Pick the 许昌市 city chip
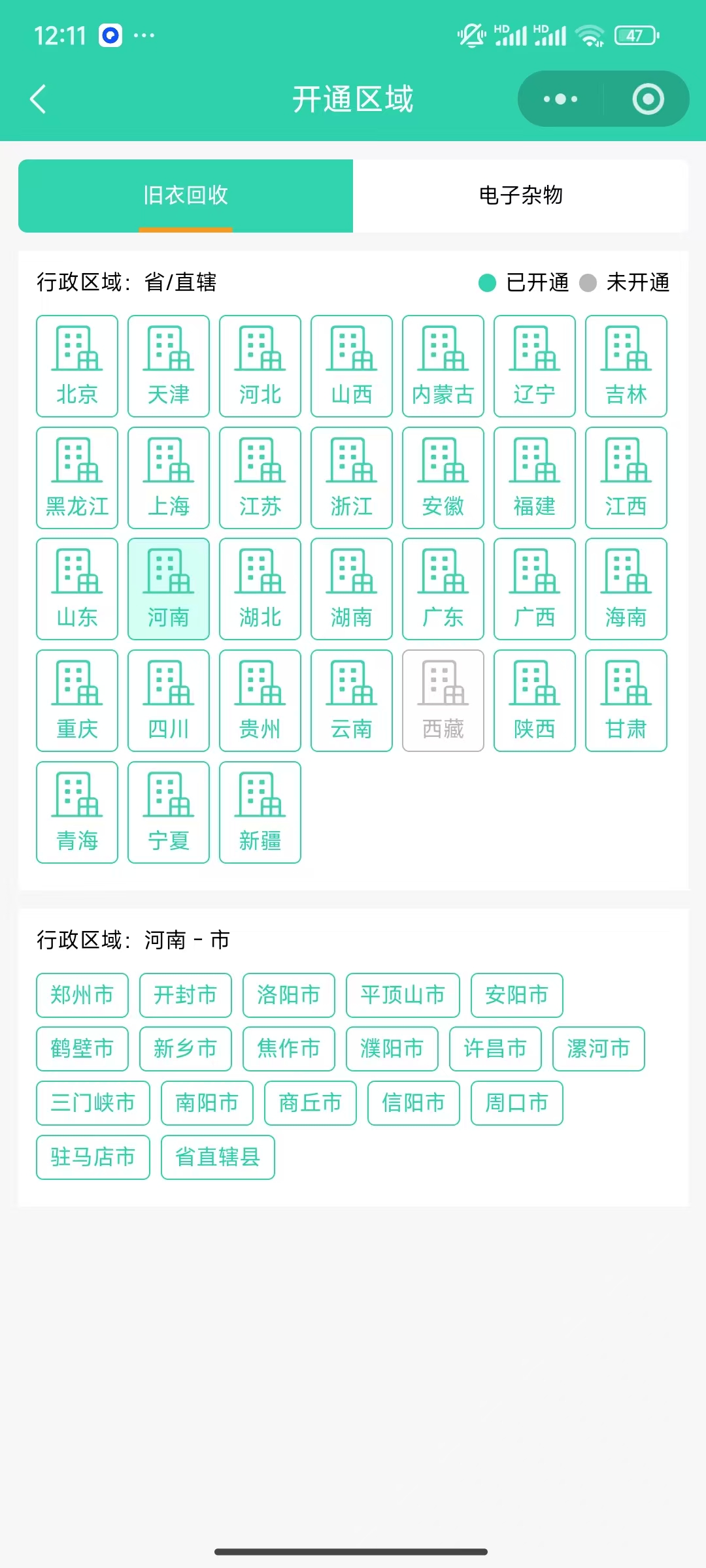 tap(496, 1049)
